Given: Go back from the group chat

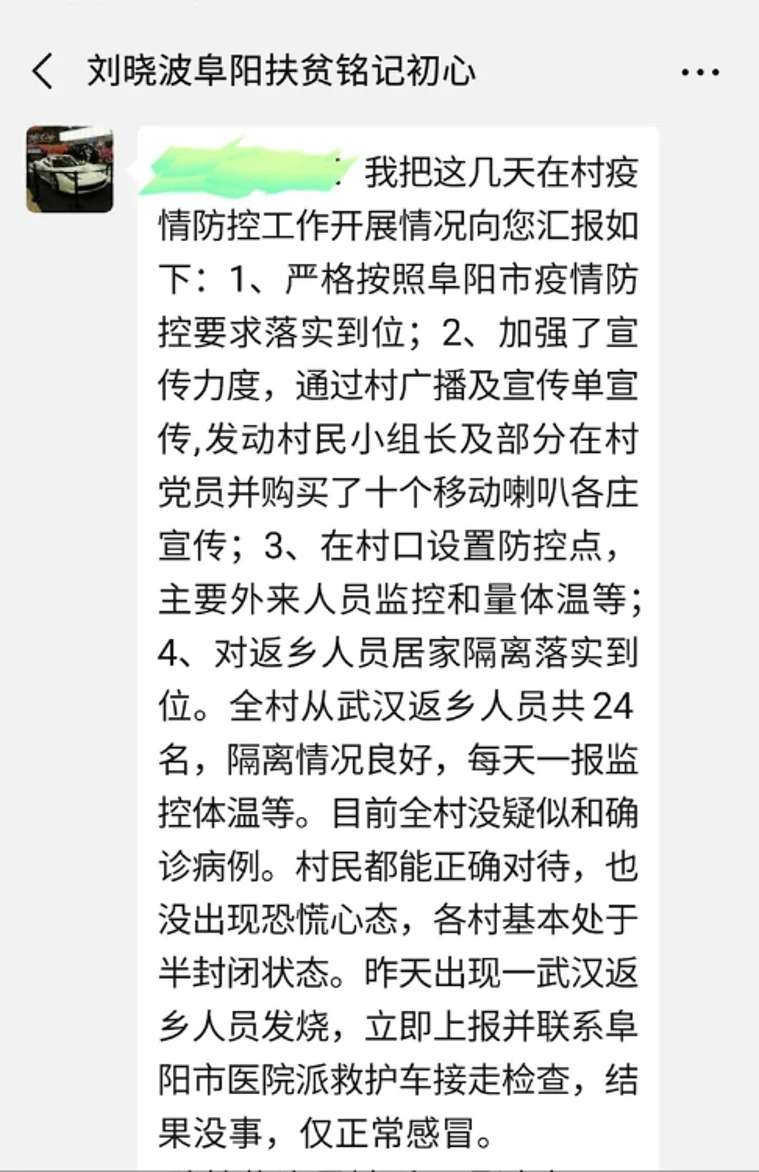Looking at the screenshot, I should coord(42,72).
